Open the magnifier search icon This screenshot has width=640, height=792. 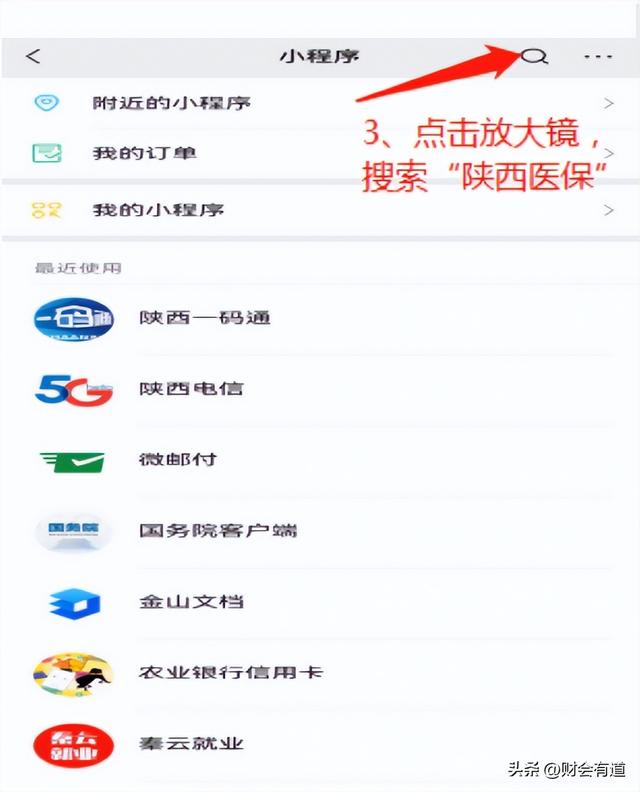[534, 56]
